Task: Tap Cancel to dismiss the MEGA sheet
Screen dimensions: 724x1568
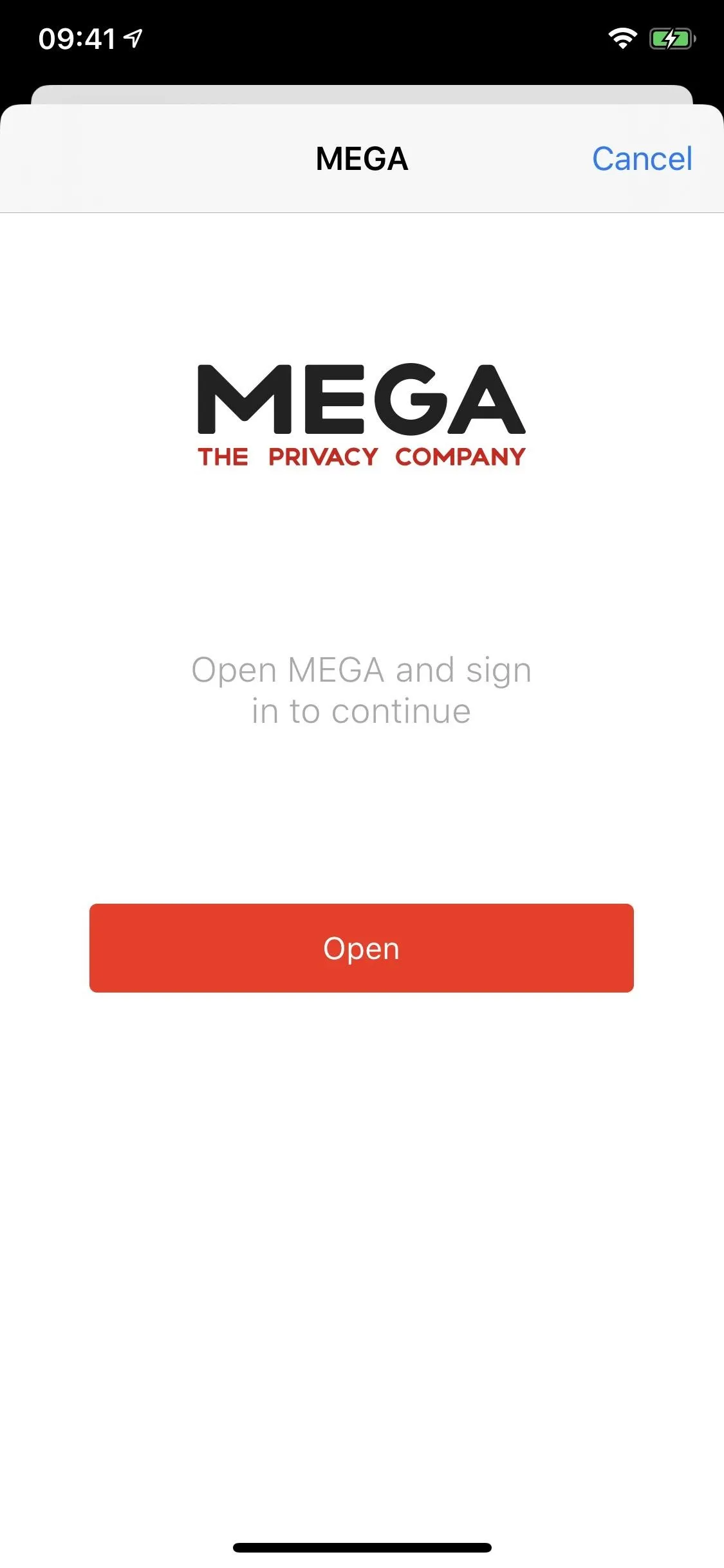Action: click(x=642, y=159)
